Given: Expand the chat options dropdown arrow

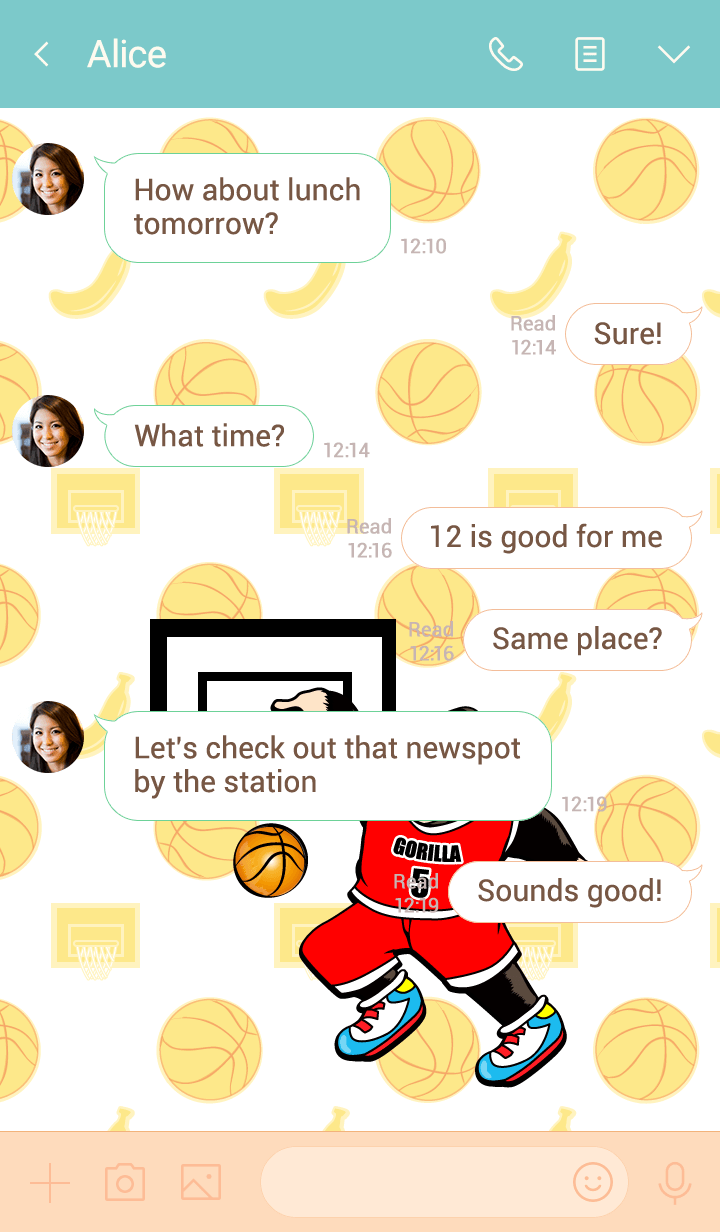Looking at the screenshot, I should (x=673, y=55).
